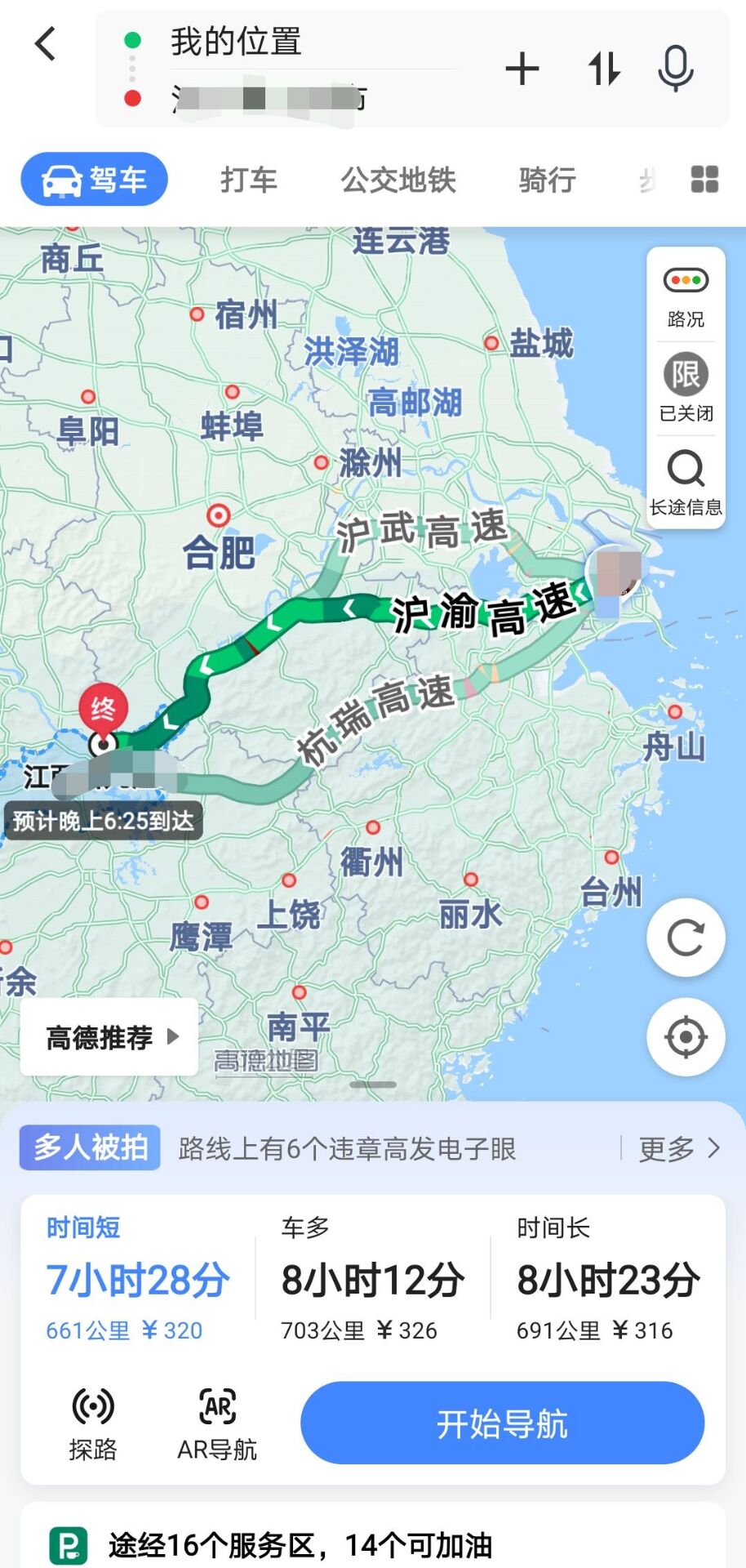Open the voice input microphone icon

674,69
